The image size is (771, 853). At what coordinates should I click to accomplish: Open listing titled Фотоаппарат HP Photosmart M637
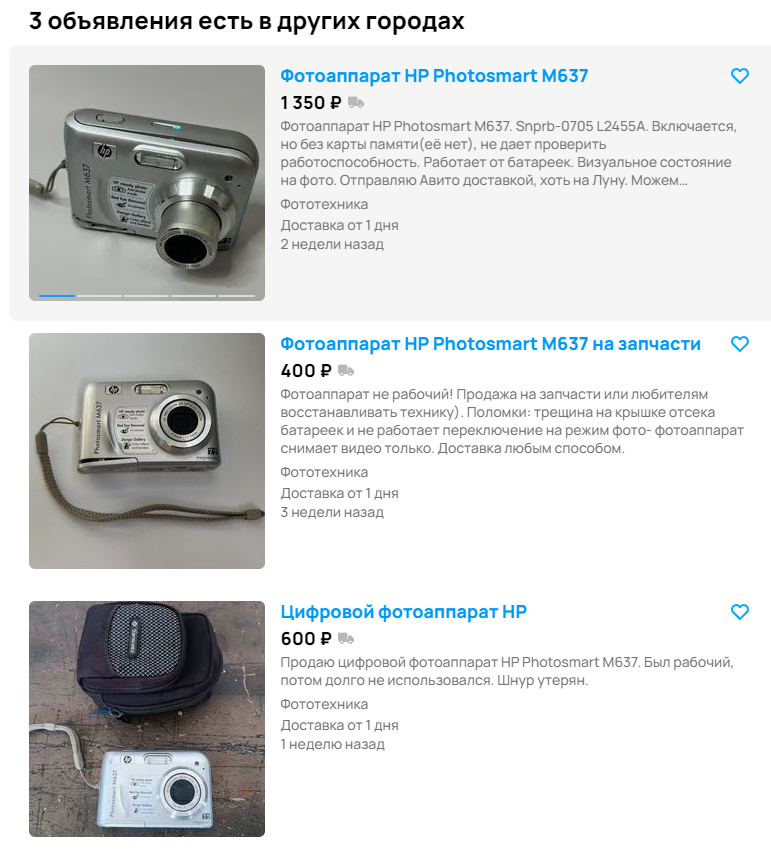[434, 76]
